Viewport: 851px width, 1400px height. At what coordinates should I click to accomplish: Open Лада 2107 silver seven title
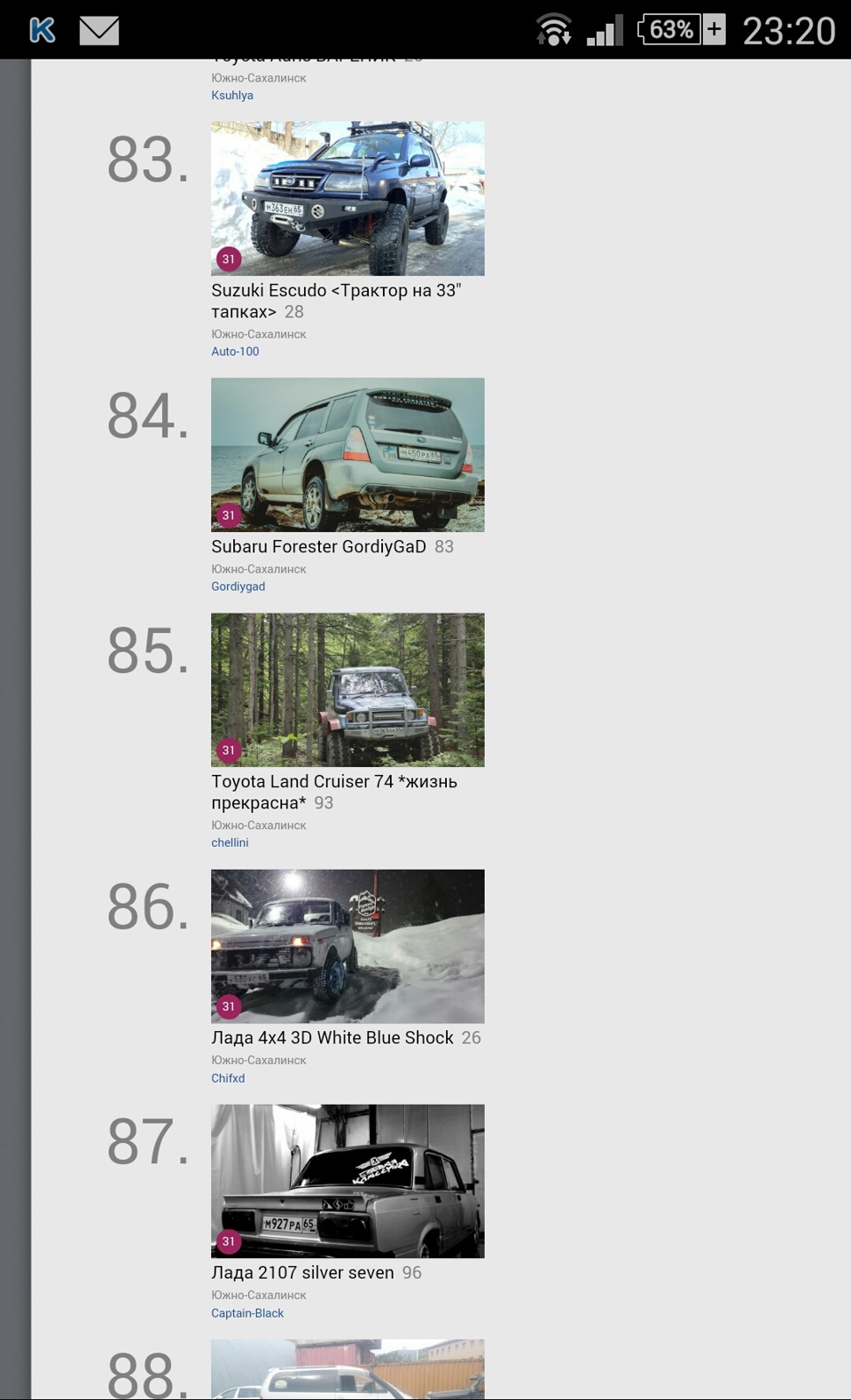coord(302,1273)
